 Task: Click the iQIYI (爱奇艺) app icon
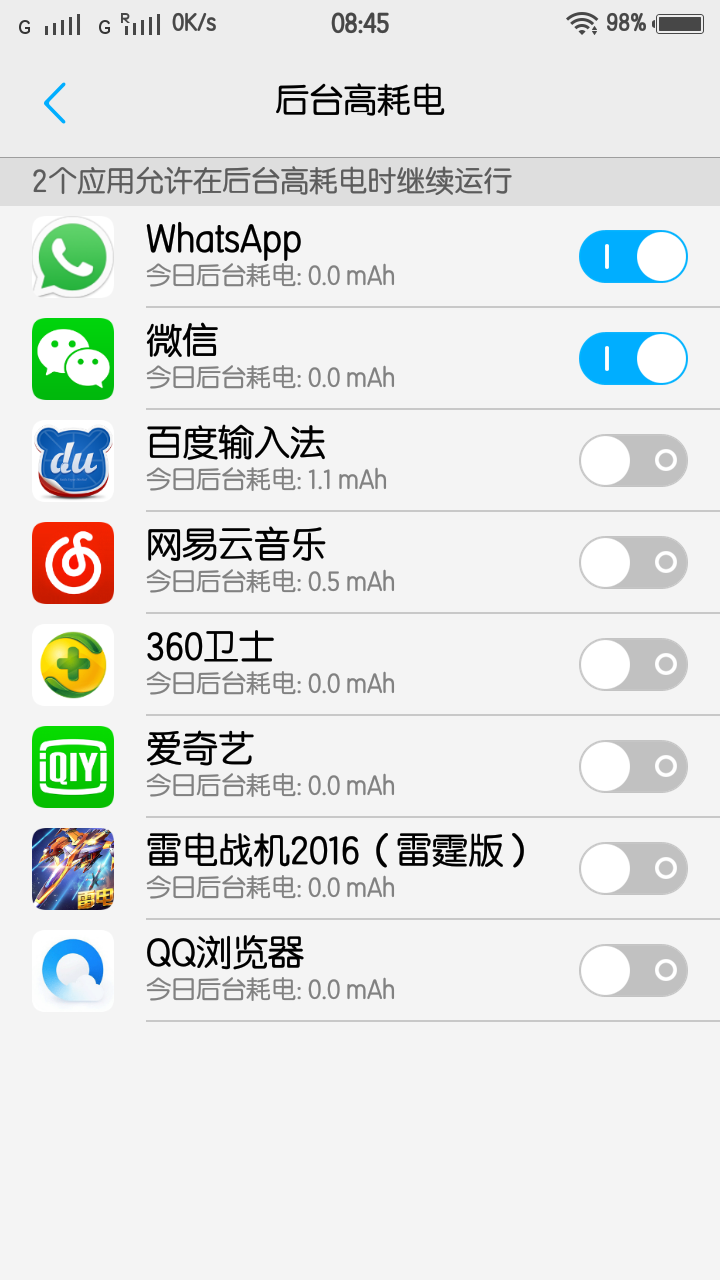[x=72, y=767]
